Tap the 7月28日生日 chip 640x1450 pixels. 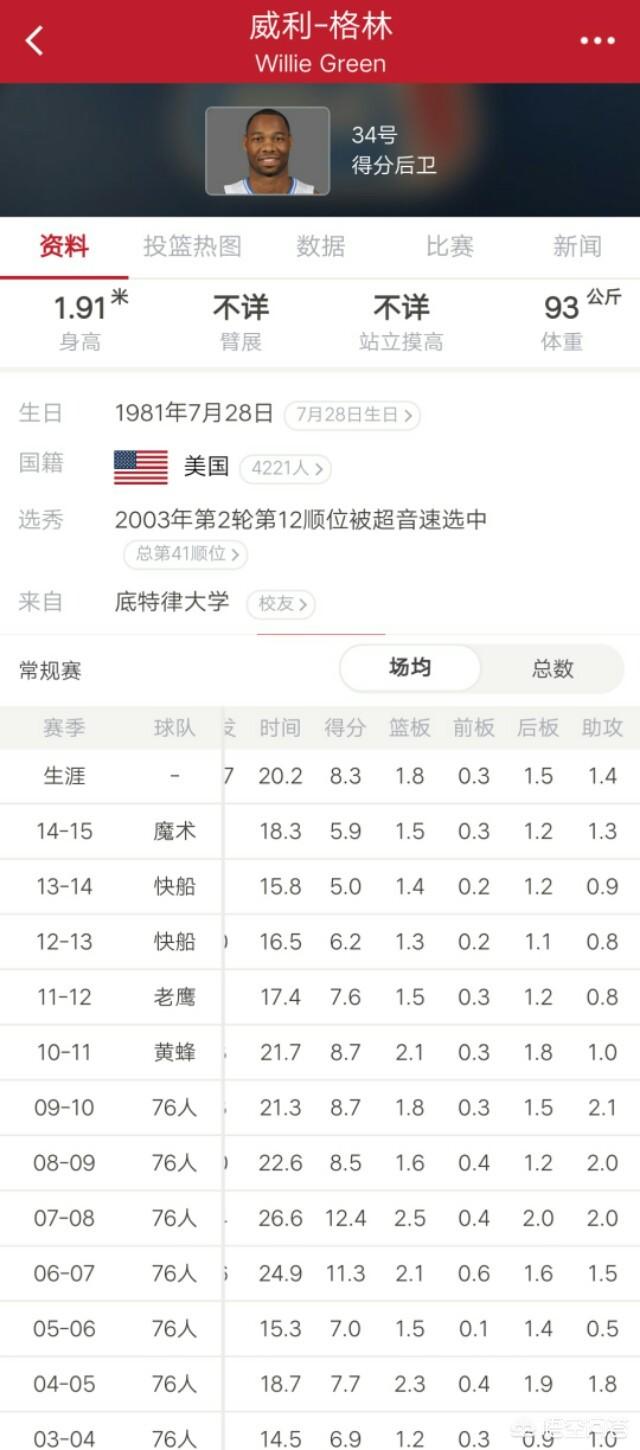(351, 415)
